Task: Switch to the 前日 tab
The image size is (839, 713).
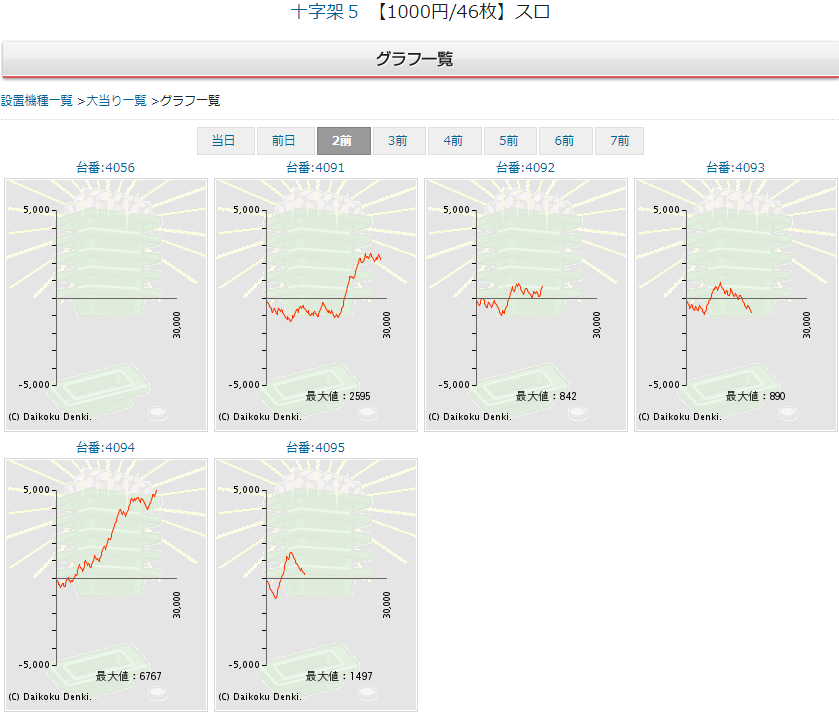Action: pos(284,141)
